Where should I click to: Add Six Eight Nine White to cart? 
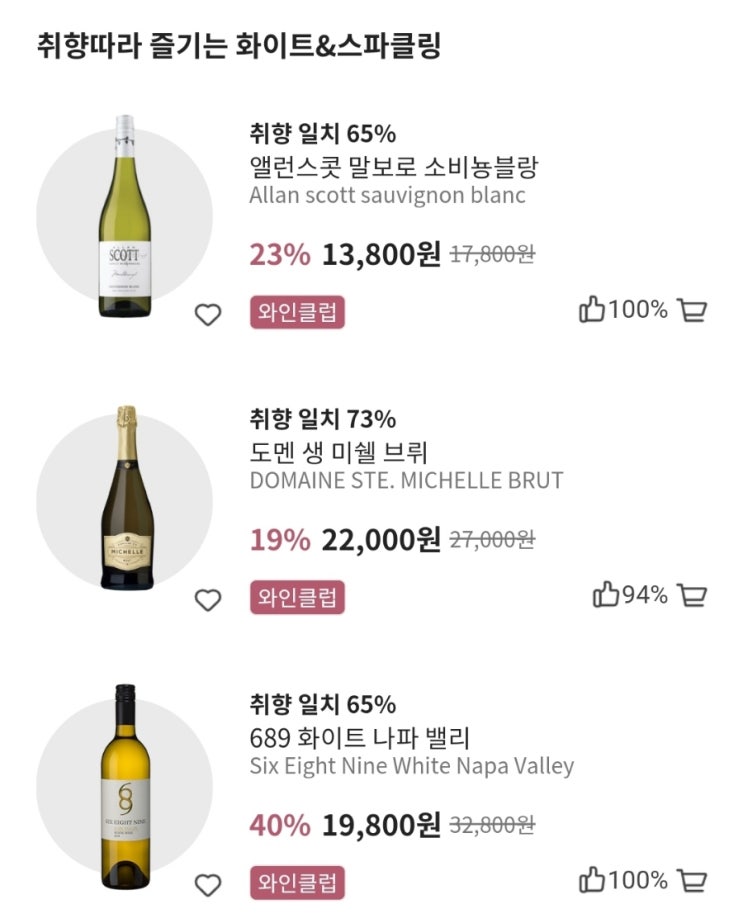click(692, 881)
